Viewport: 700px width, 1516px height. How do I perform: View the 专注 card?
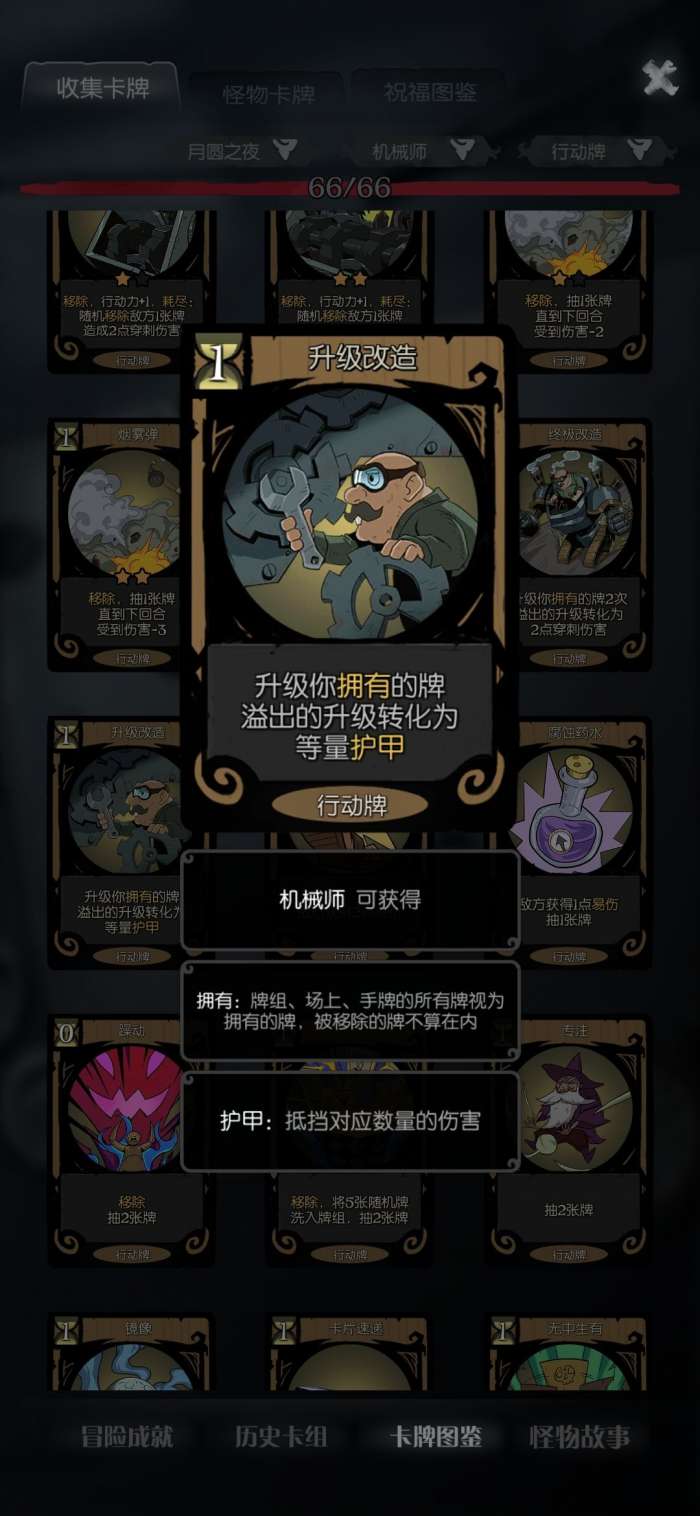(575, 1140)
